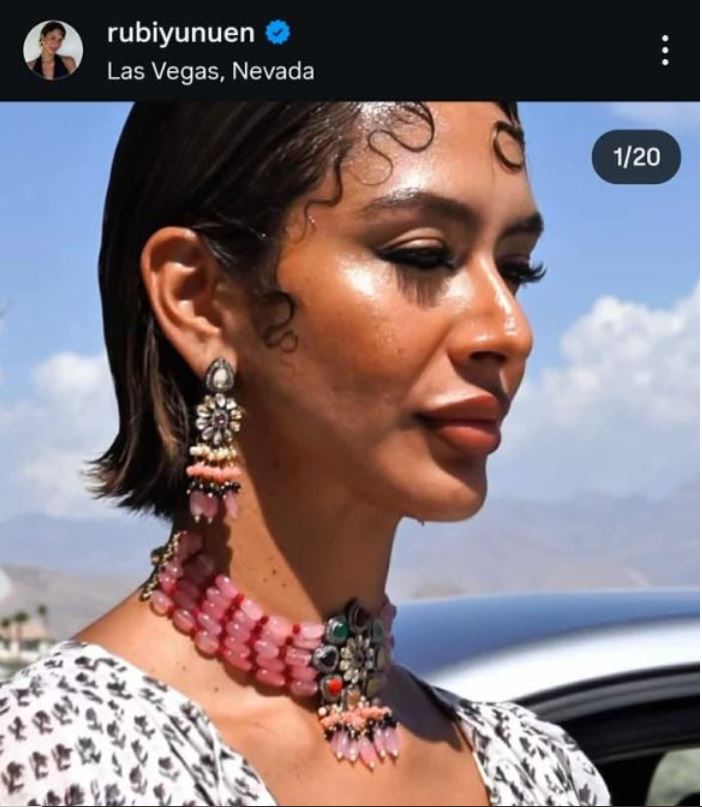This screenshot has height=807, width=702.
Task: Open rubiyunuen's profile picture
Action: (x=53, y=50)
